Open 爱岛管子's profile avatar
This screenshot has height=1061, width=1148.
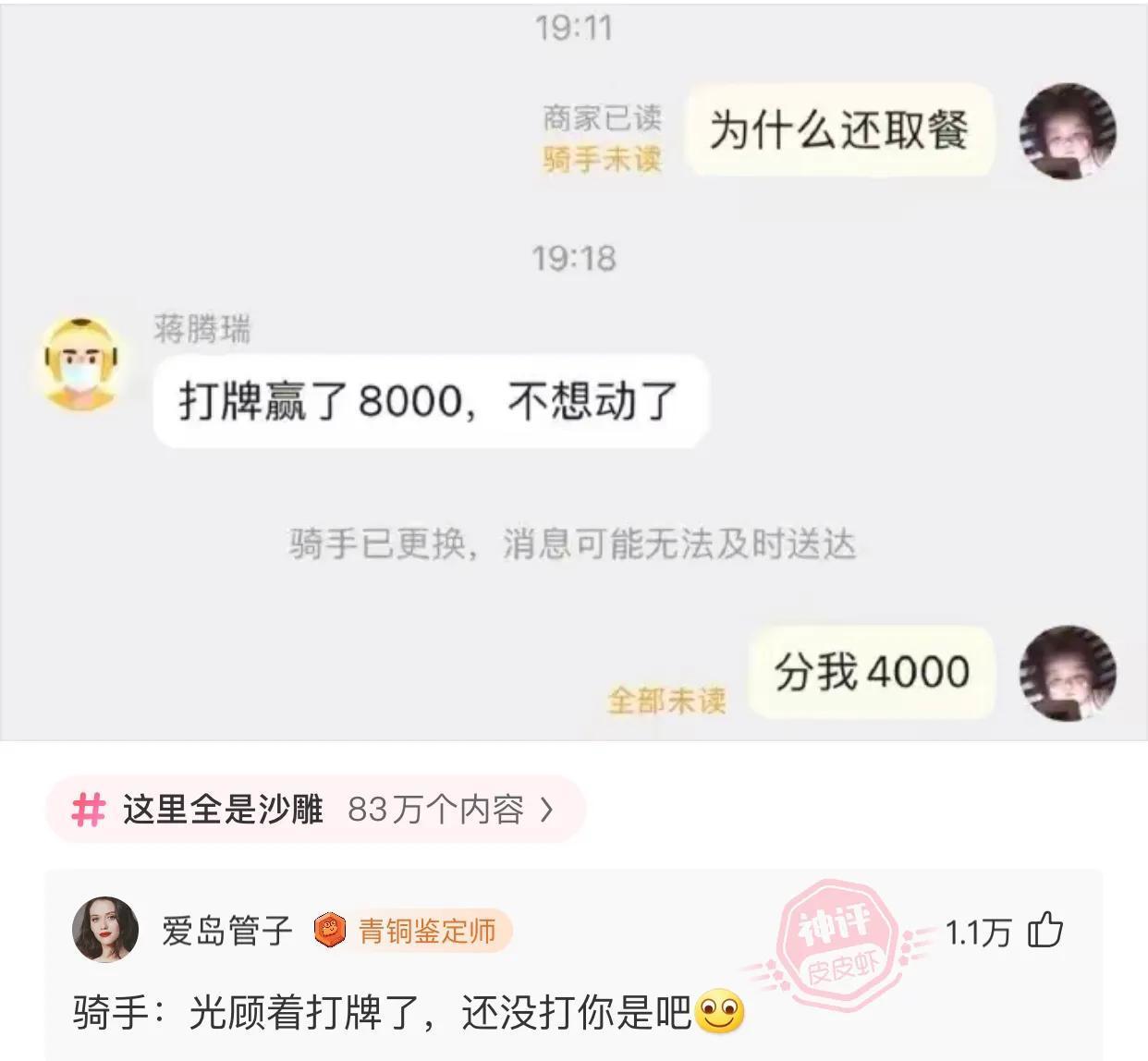[x=105, y=930]
